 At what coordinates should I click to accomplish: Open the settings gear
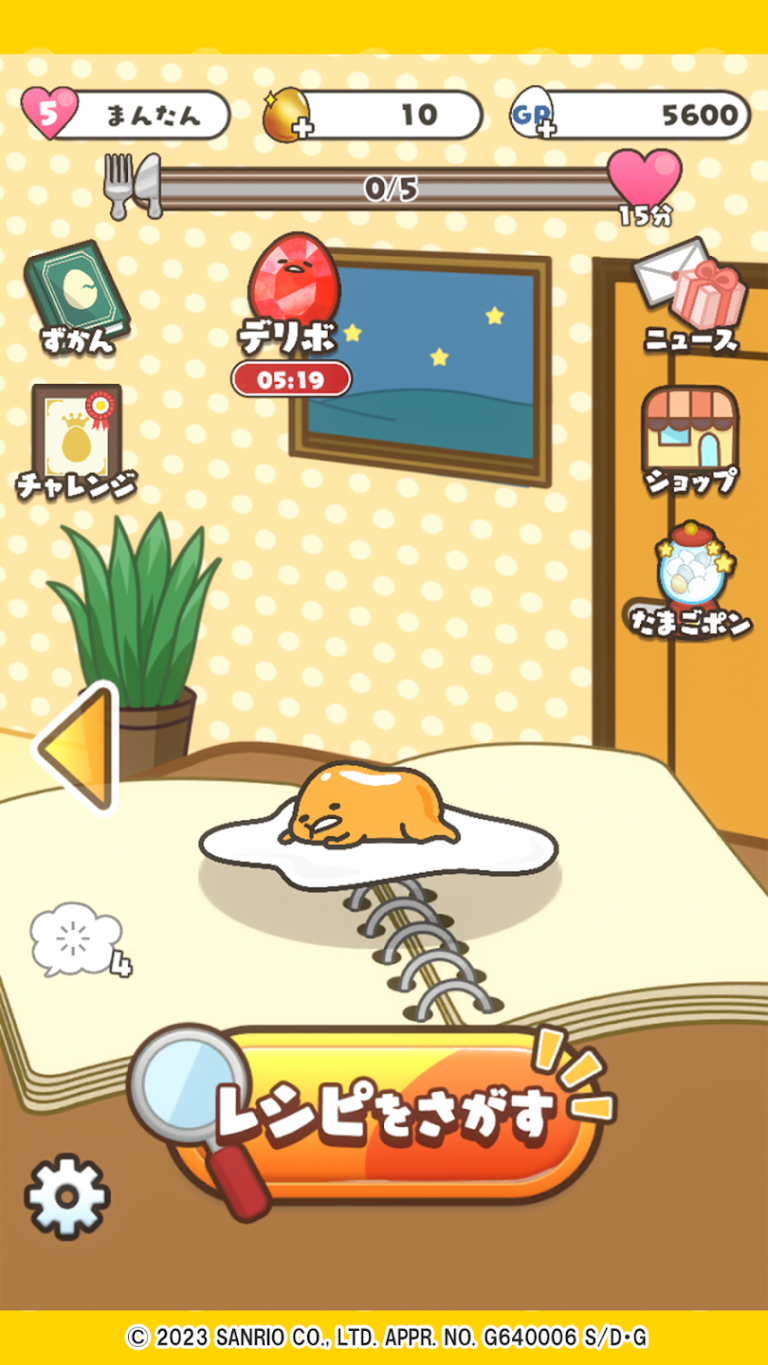tap(67, 1197)
